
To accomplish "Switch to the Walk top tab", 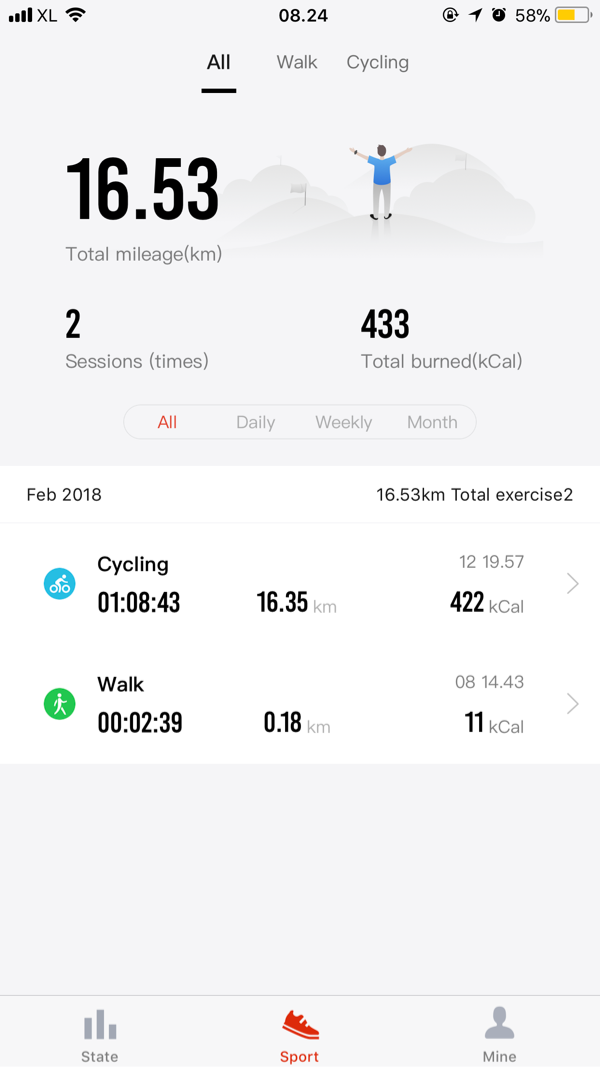I will 297,62.
